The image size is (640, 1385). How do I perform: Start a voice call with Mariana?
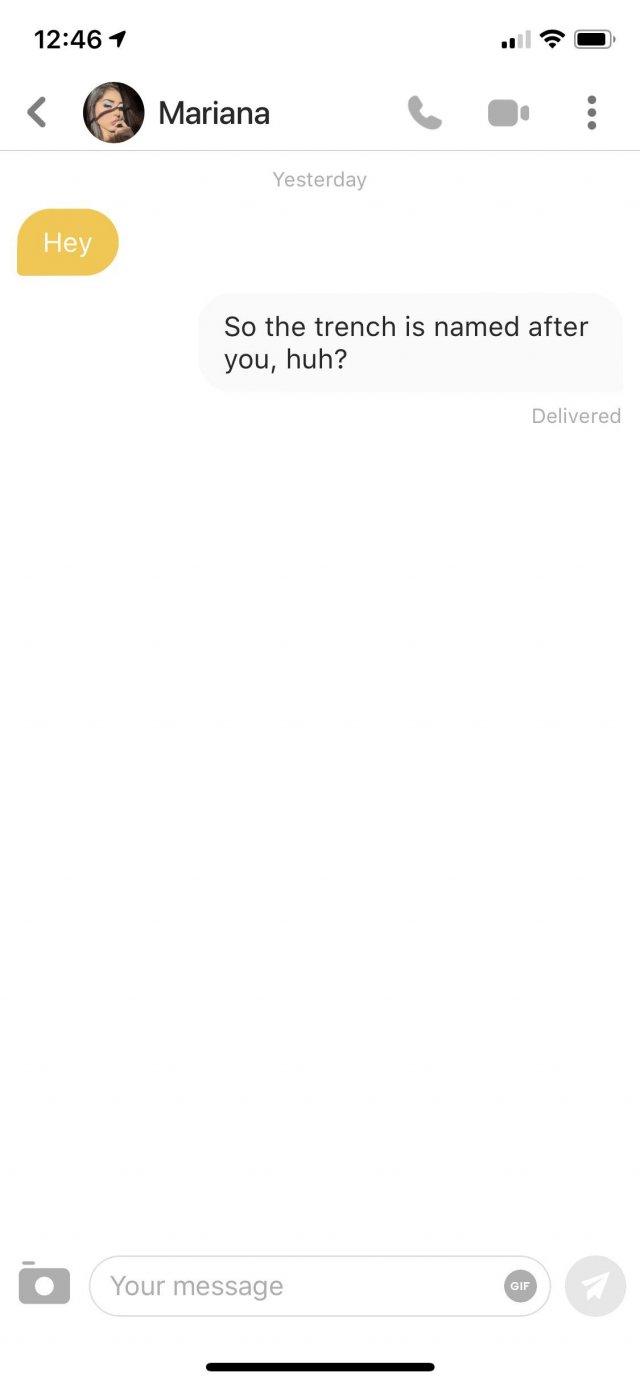click(425, 113)
